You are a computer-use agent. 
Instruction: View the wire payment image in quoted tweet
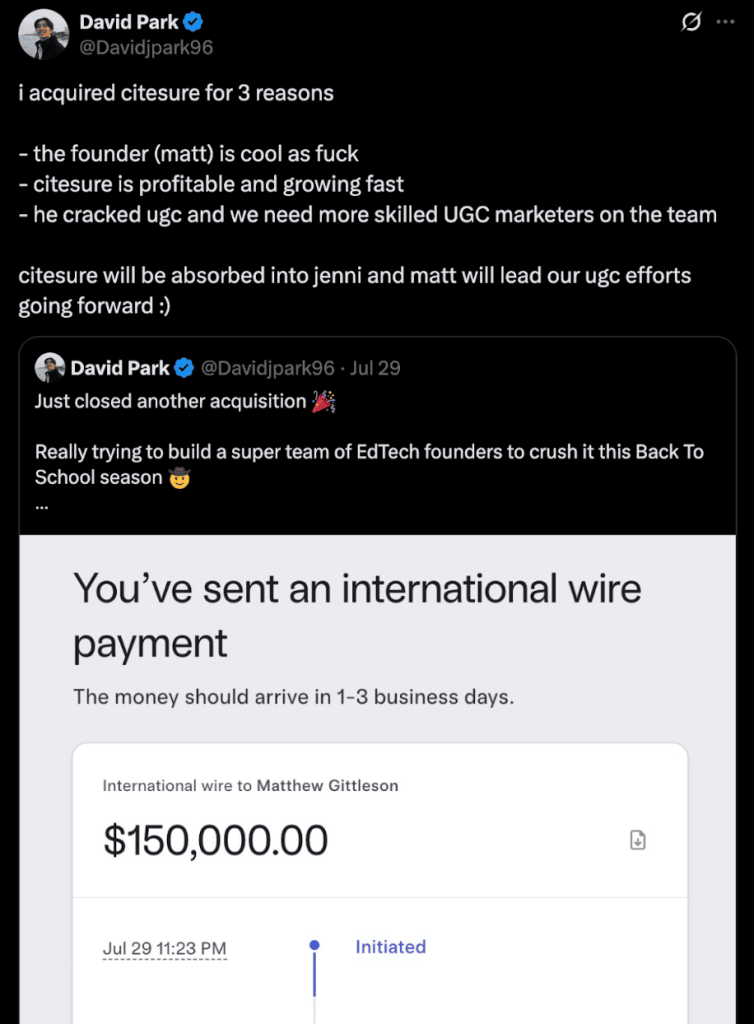[x=378, y=778]
